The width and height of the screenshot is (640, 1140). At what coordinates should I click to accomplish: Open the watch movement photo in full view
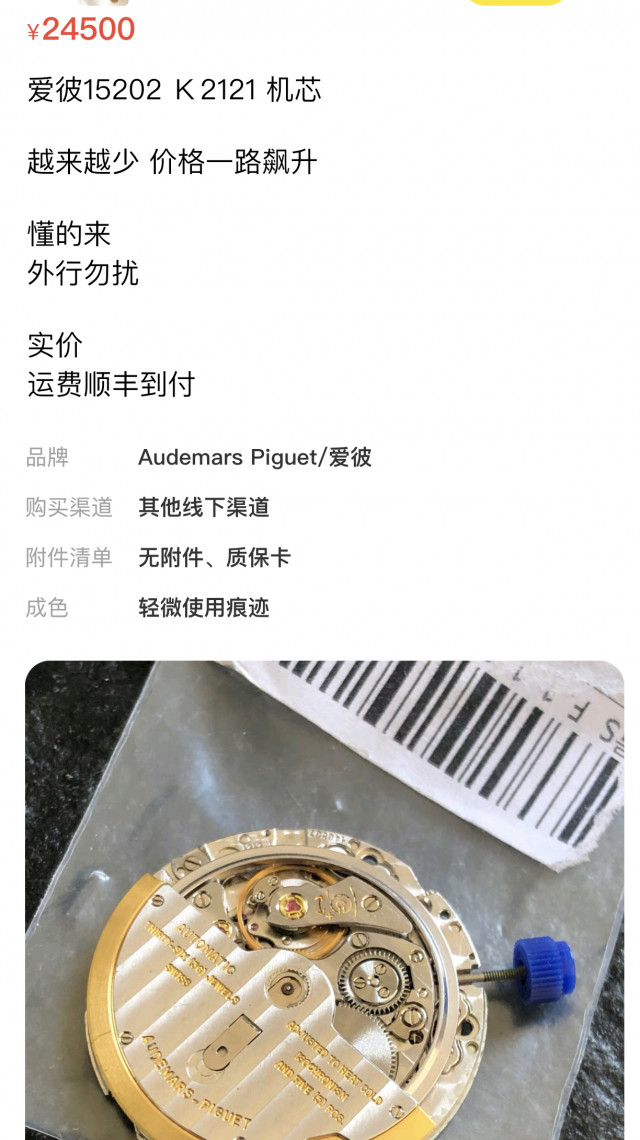pyautogui.click(x=324, y=900)
